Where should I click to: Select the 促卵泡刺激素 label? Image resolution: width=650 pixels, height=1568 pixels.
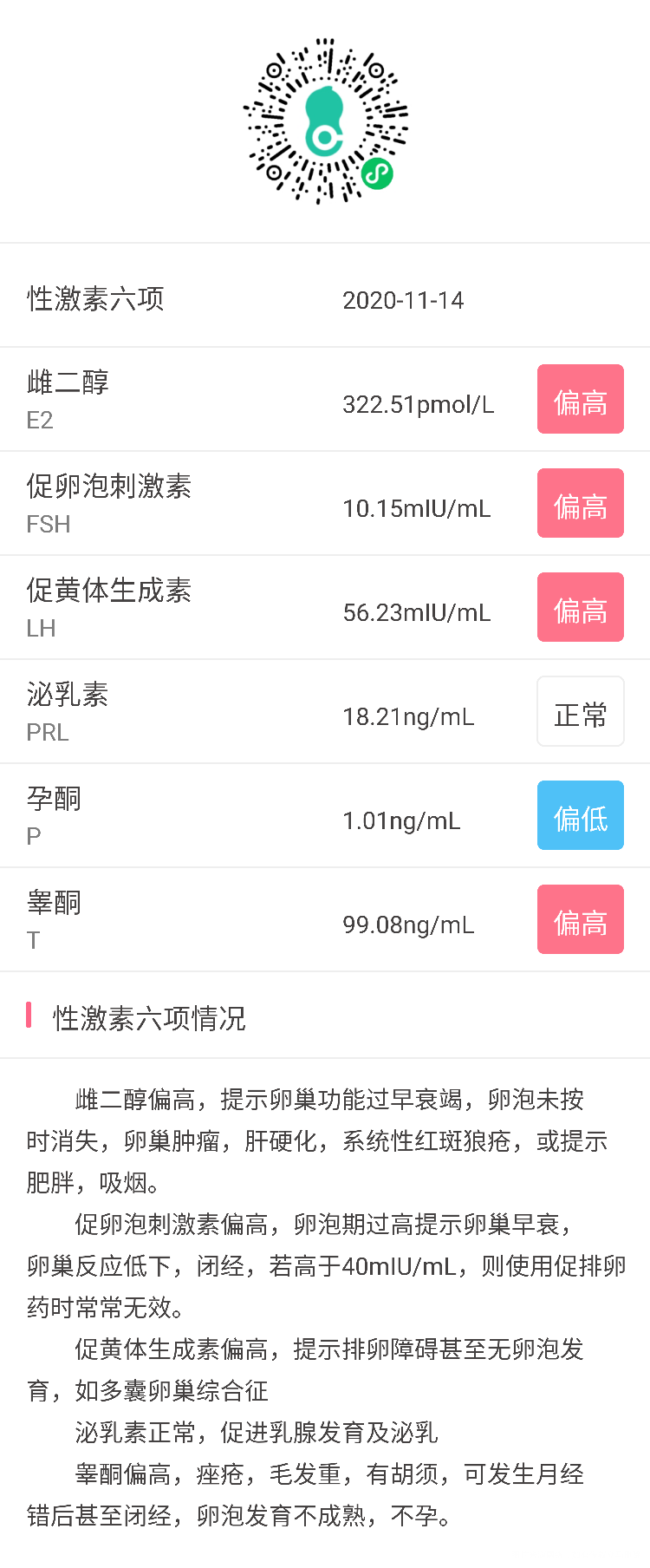pos(110,488)
